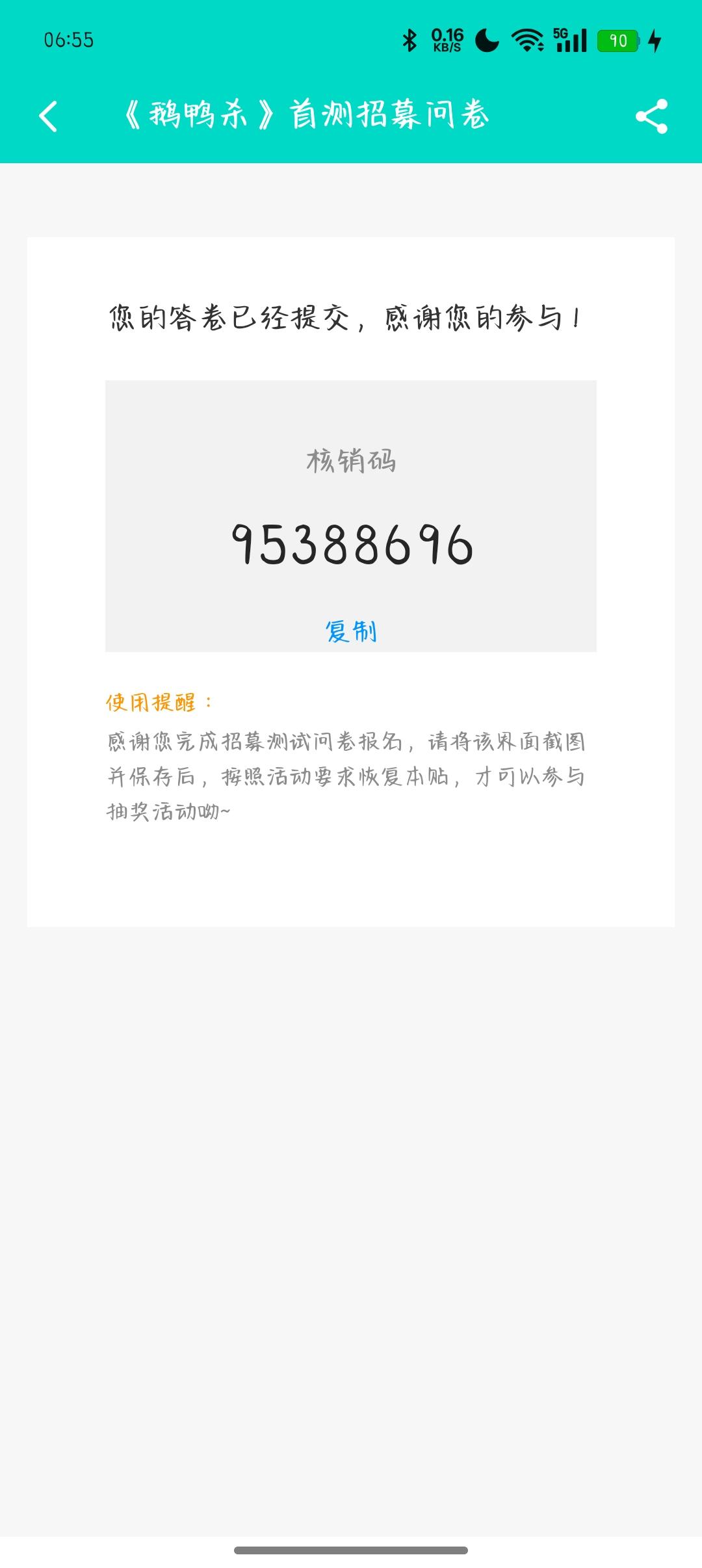Go back using the back arrow

[49, 116]
